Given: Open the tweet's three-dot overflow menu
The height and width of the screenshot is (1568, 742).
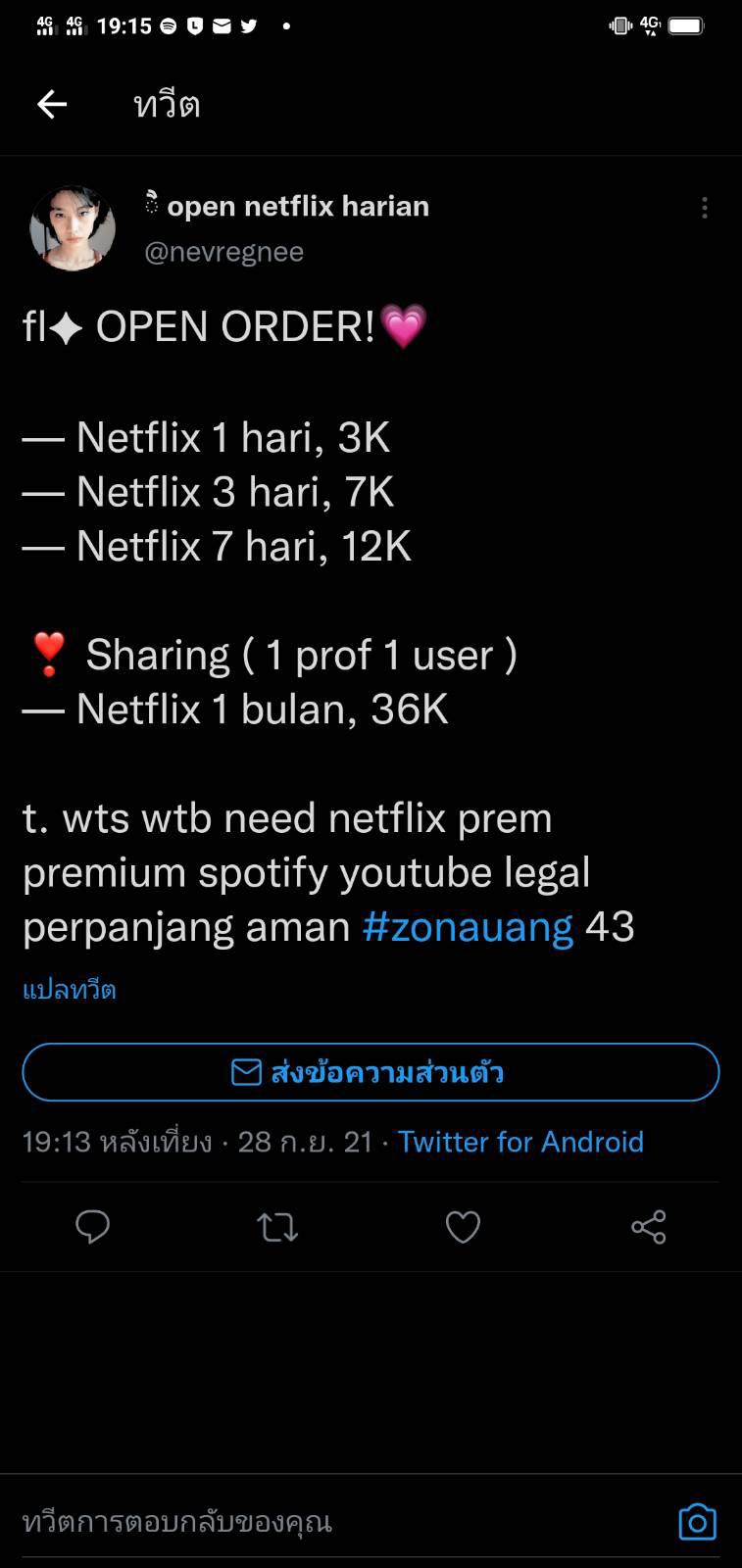Looking at the screenshot, I should [704, 208].
